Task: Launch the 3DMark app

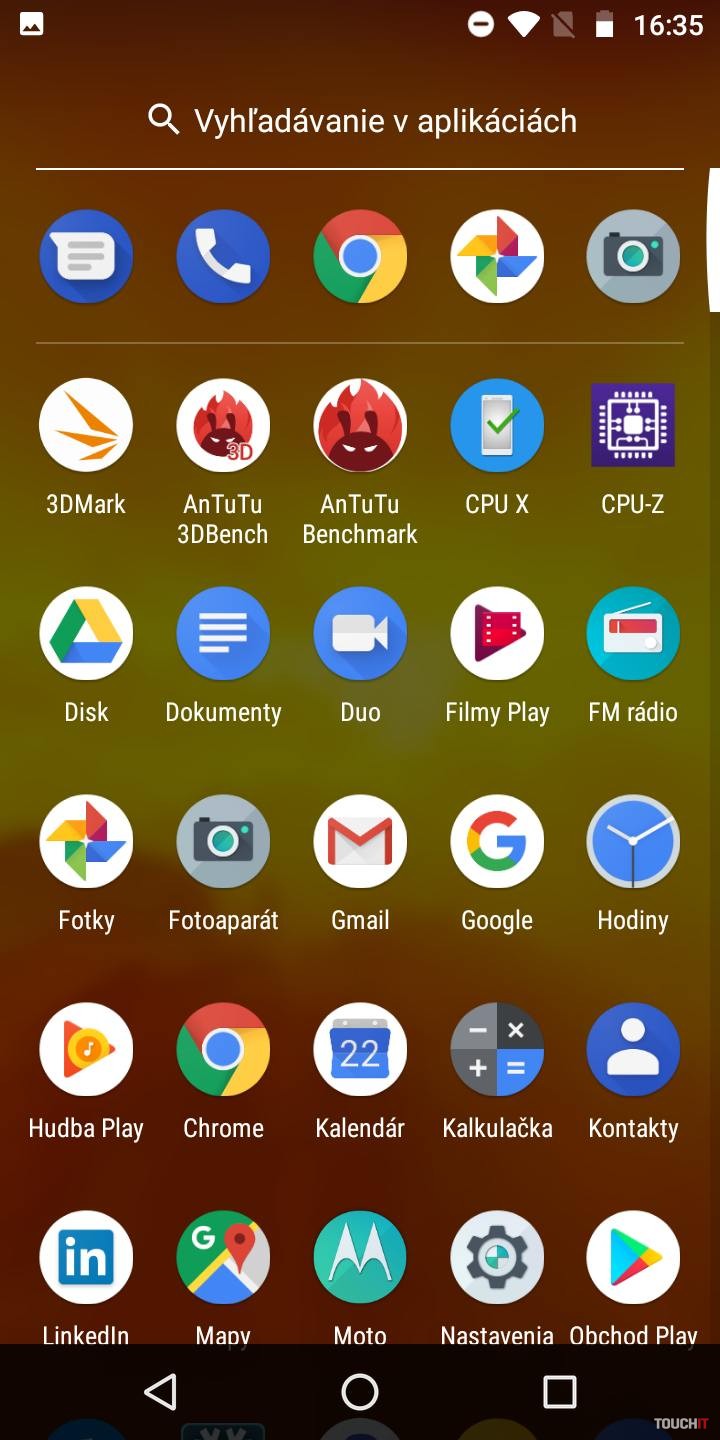Action: (x=86, y=425)
